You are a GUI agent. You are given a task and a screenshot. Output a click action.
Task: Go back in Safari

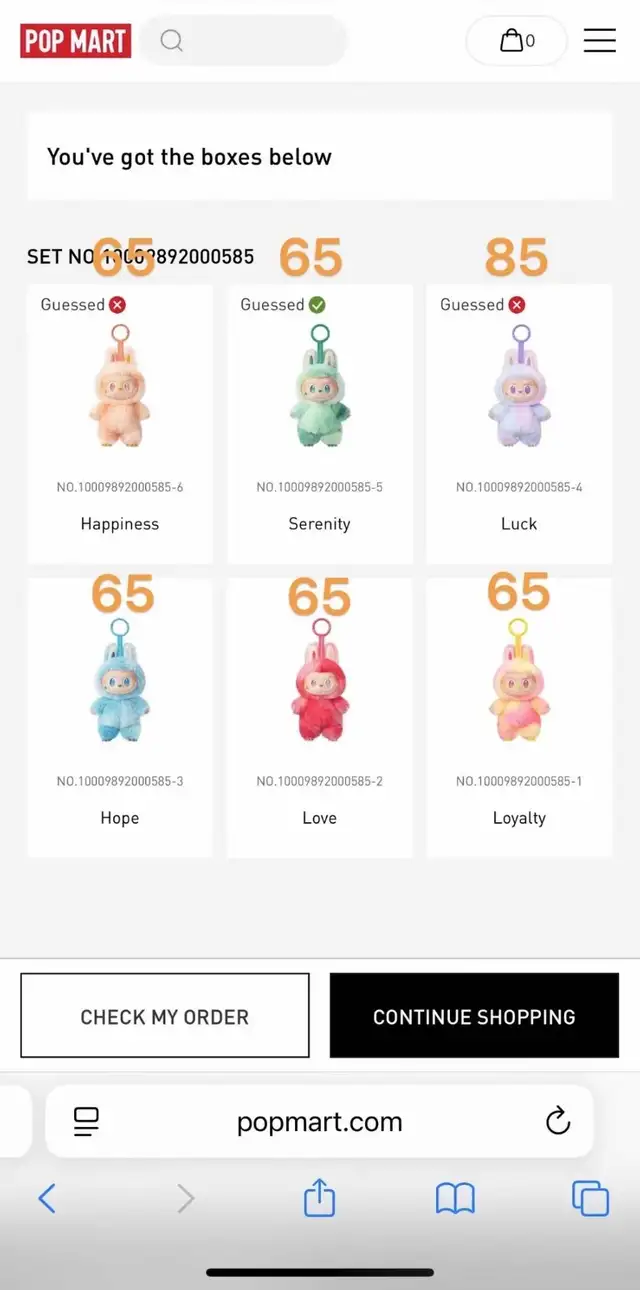(47, 1198)
